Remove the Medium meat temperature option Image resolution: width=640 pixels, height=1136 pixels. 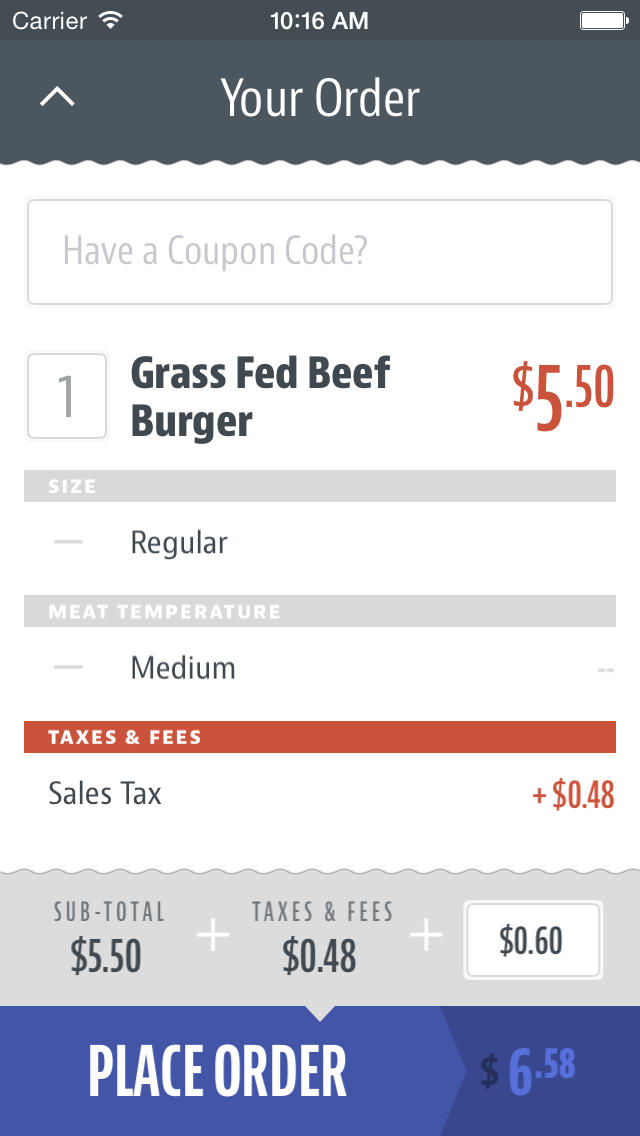pyautogui.click(x=68, y=667)
